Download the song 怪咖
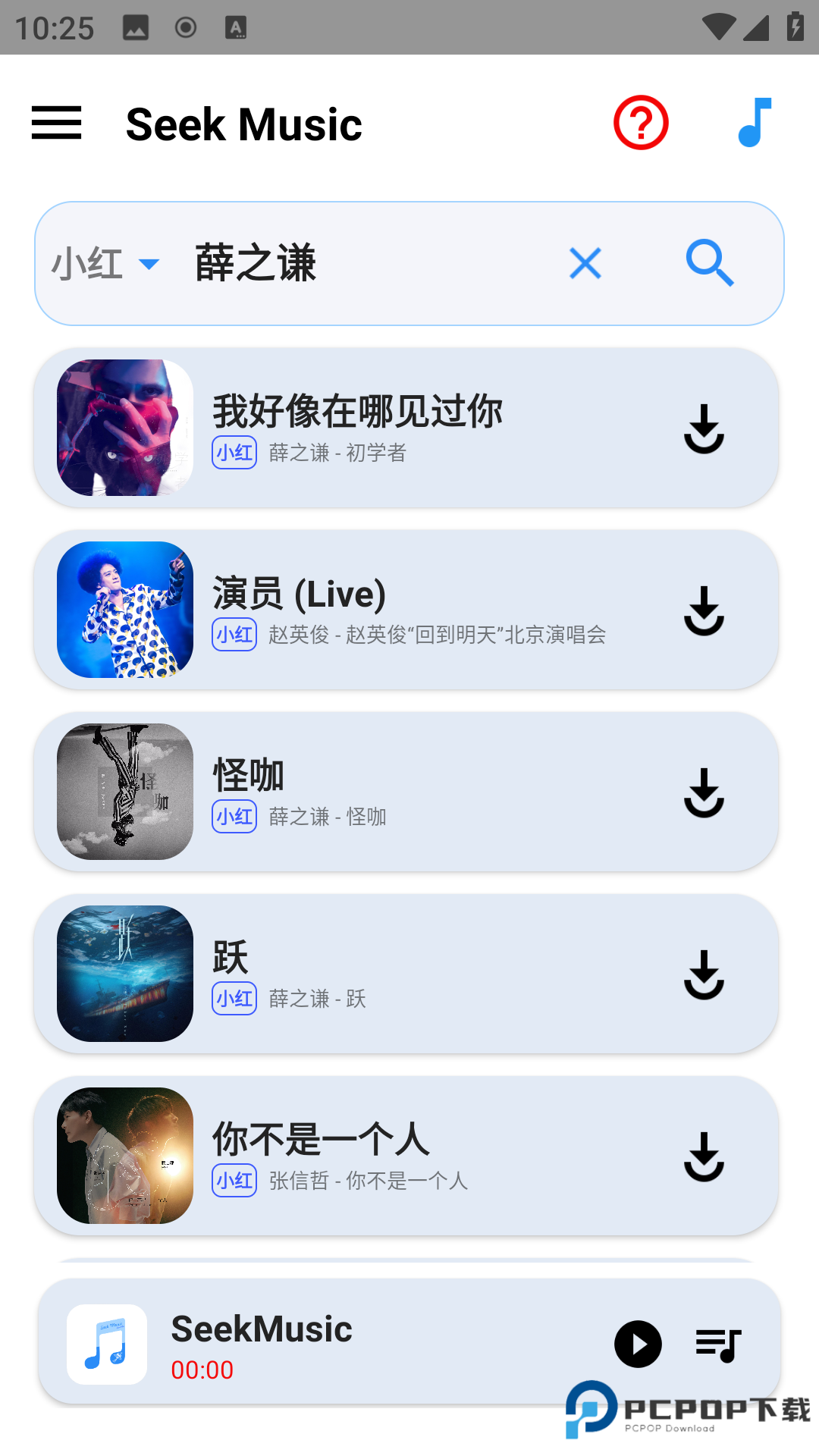This screenshot has width=819, height=1456. [704, 794]
